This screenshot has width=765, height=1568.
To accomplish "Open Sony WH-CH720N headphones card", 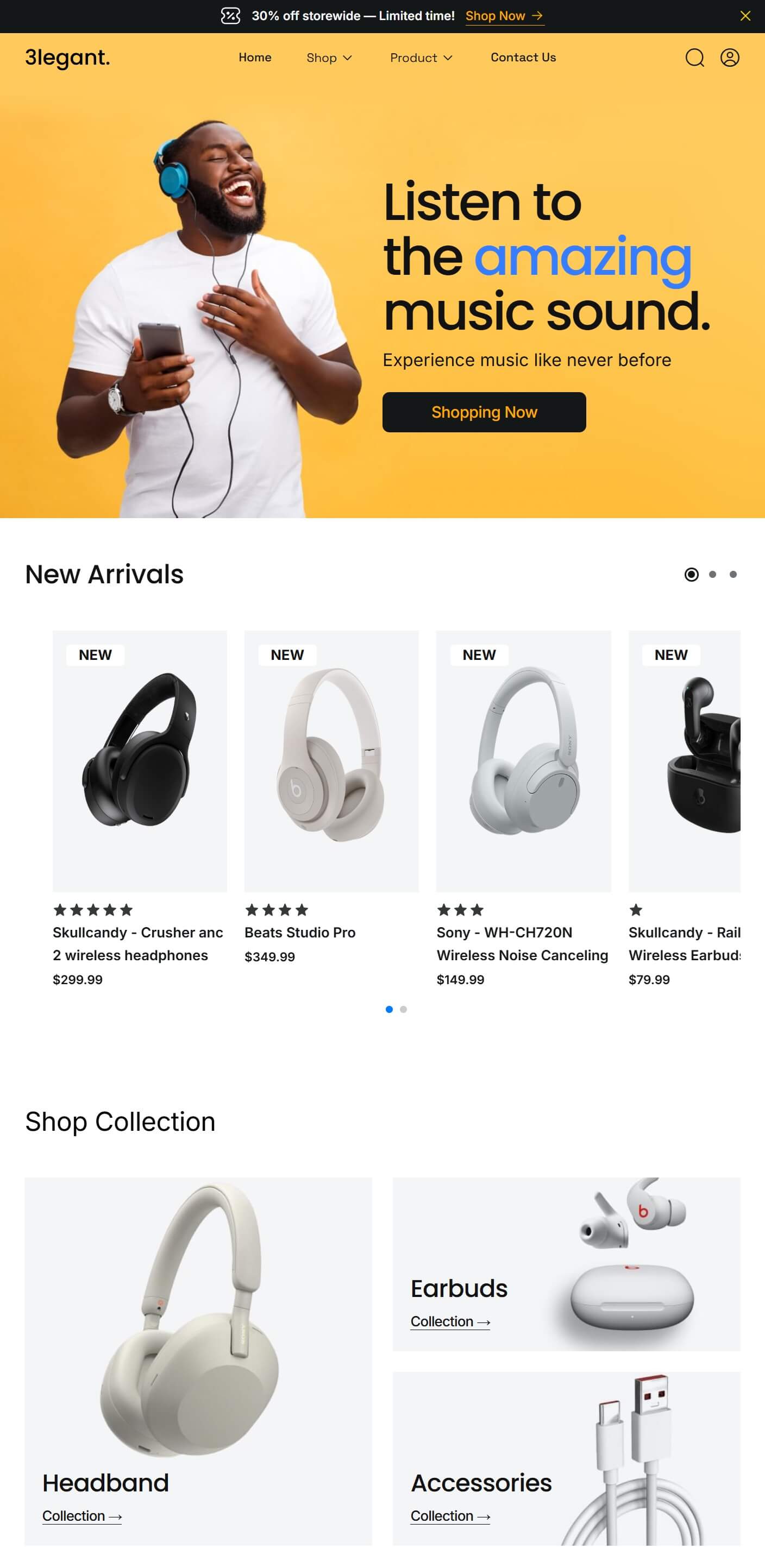I will (523, 807).
